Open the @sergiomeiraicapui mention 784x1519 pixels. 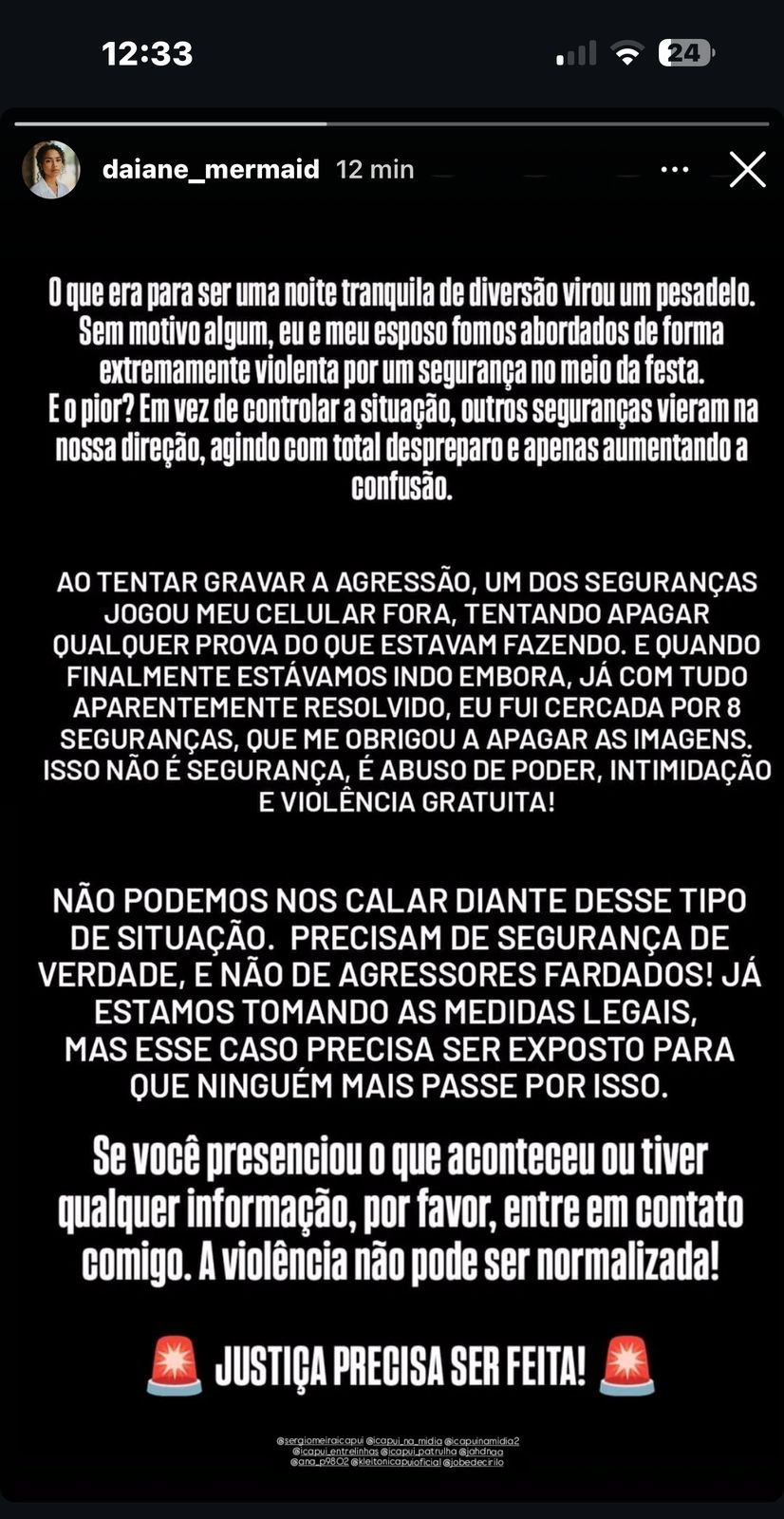[x=320, y=1440]
